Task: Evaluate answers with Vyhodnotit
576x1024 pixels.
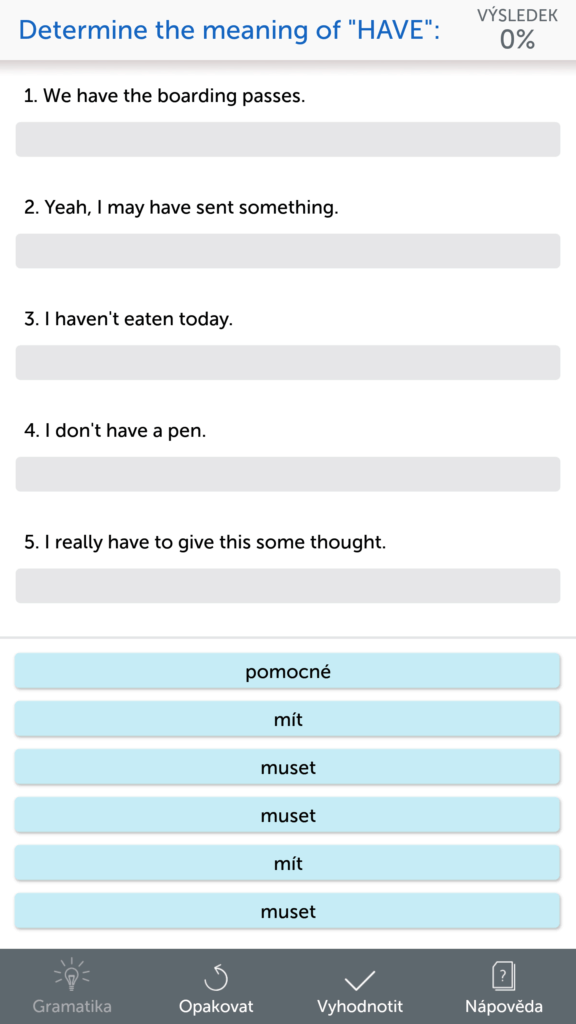Action: coord(360,986)
